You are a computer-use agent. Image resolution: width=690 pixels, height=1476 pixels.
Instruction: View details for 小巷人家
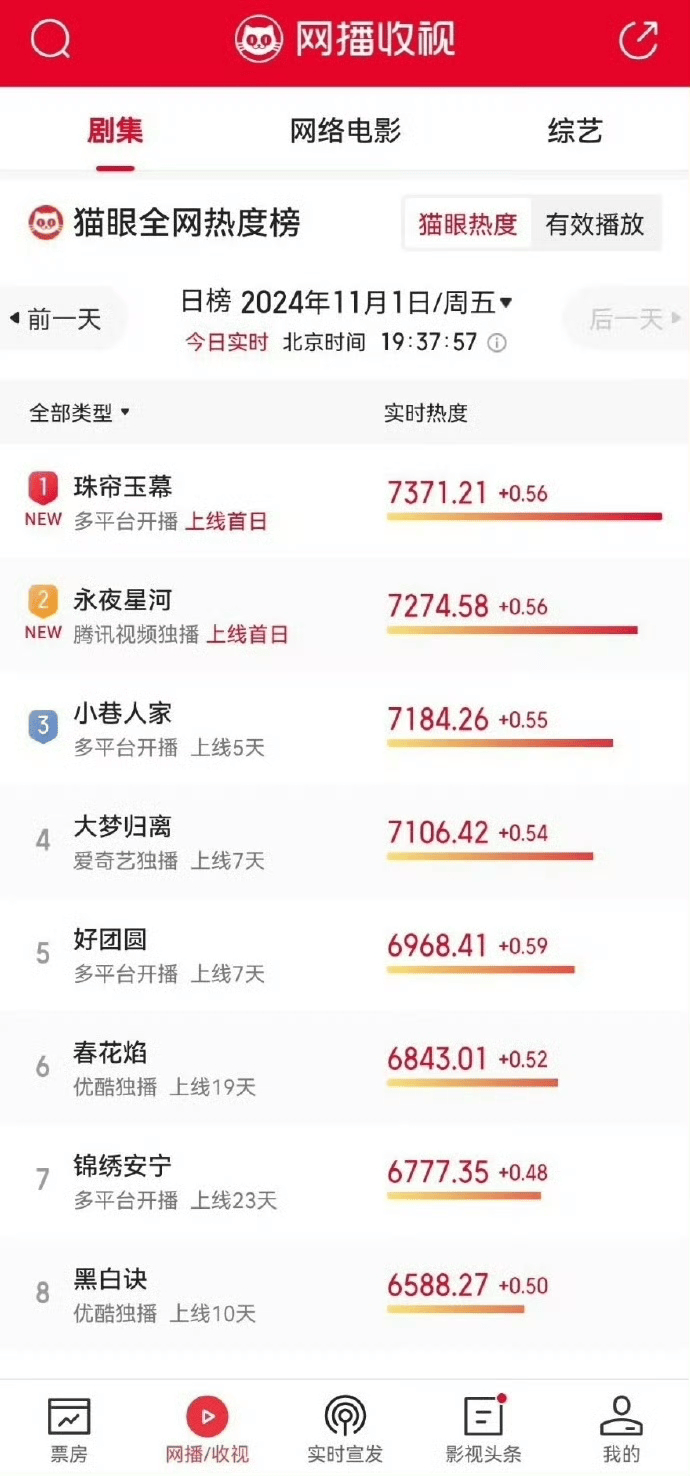[x=123, y=713]
